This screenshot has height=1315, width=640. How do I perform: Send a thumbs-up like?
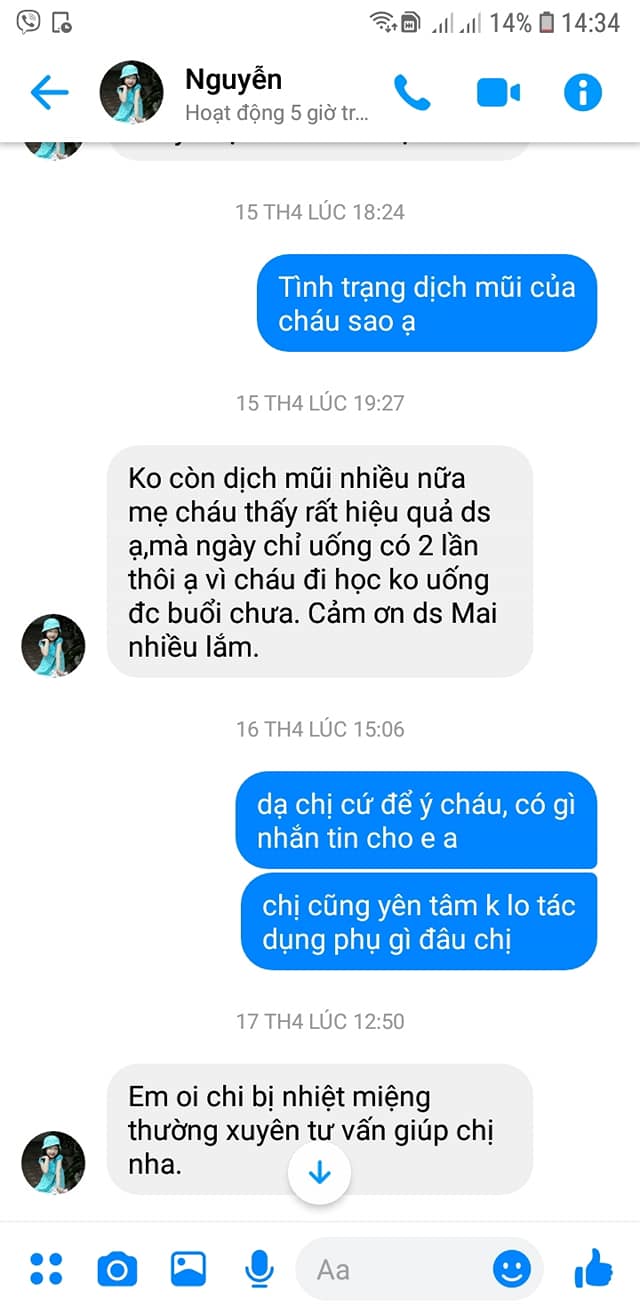tap(593, 1269)
